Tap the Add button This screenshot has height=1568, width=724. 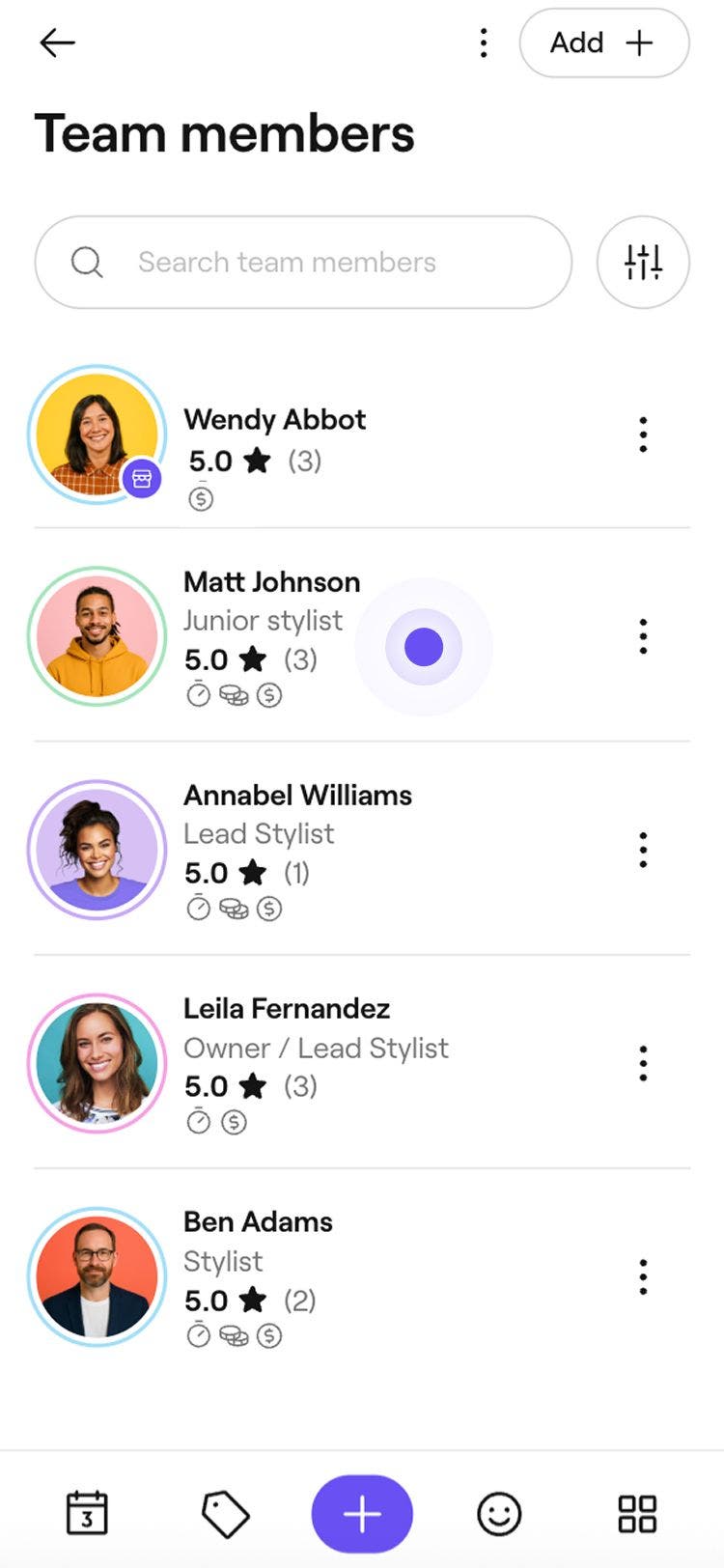click(x=603, y=43)
